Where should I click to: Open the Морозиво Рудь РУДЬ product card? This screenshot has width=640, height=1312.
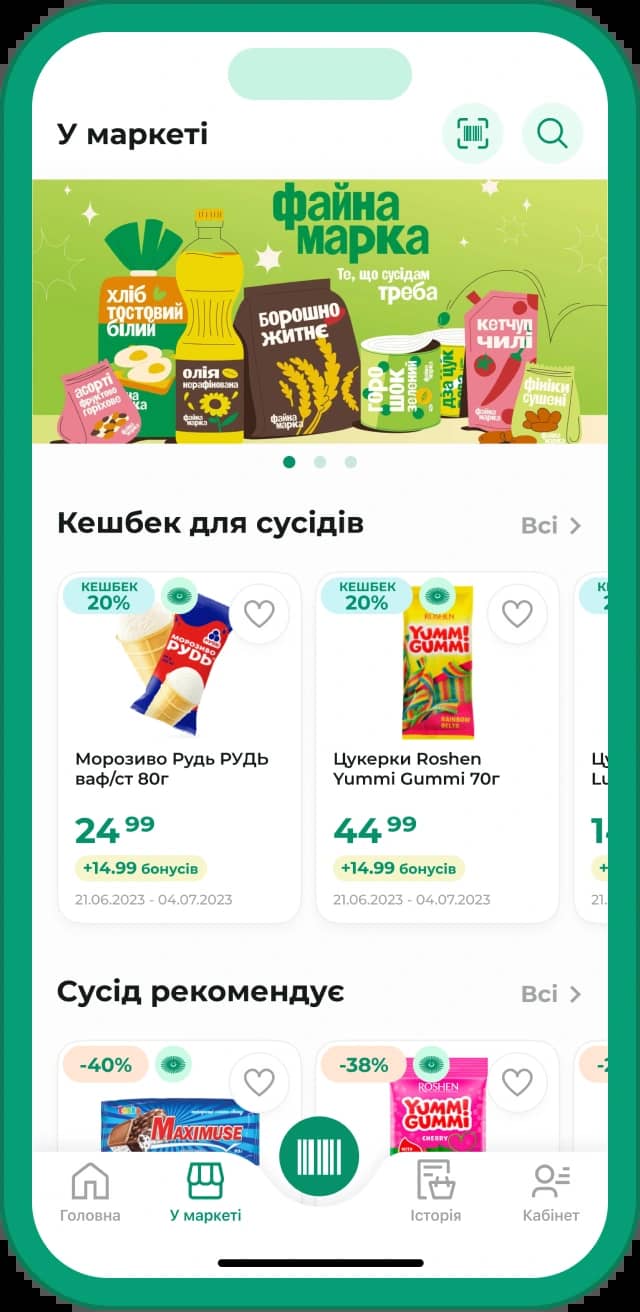(179, 748)
